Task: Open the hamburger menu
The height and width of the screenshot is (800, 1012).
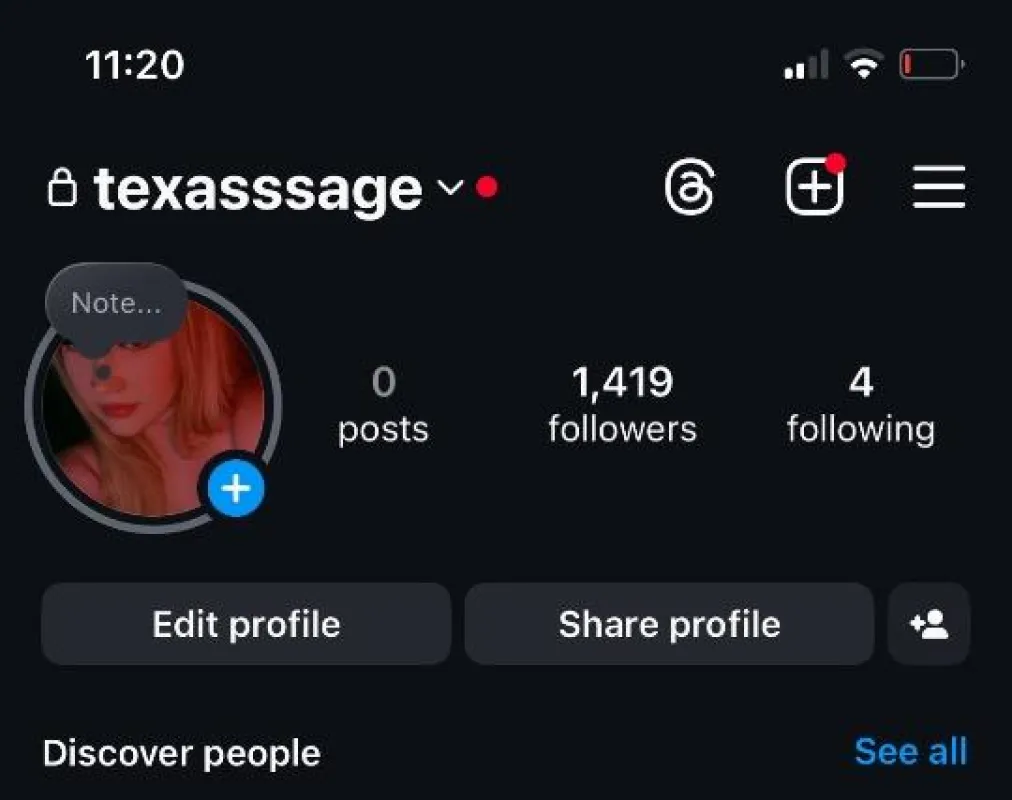Action: pos(938,188)
